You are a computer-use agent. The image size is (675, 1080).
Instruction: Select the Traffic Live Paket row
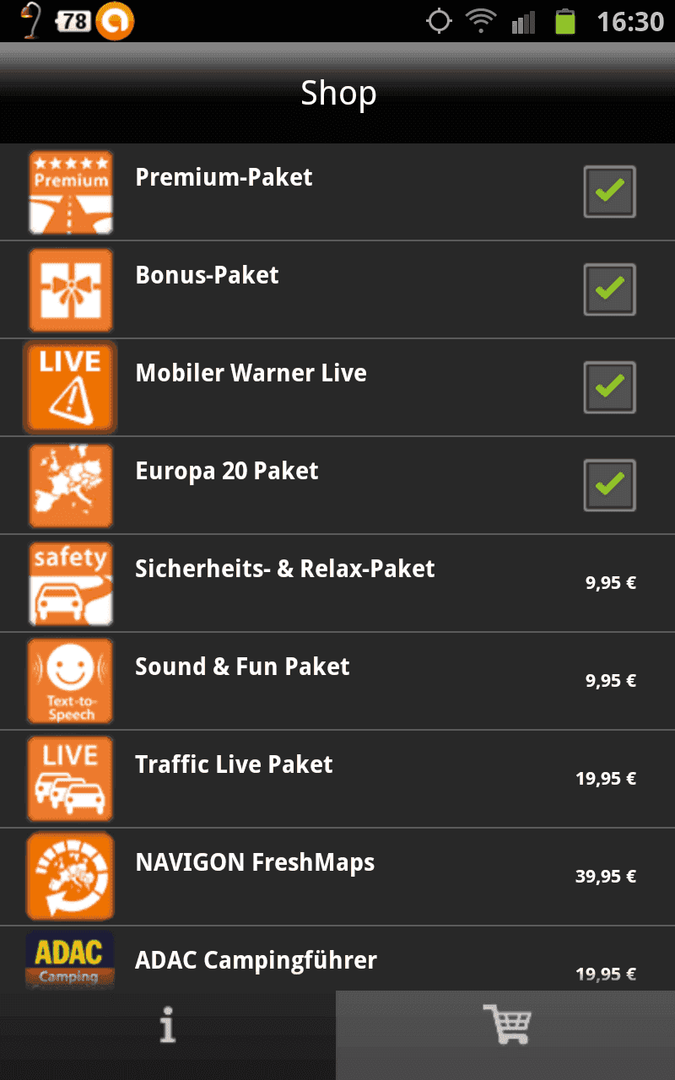pyautogui.click(x=338, y=778)
